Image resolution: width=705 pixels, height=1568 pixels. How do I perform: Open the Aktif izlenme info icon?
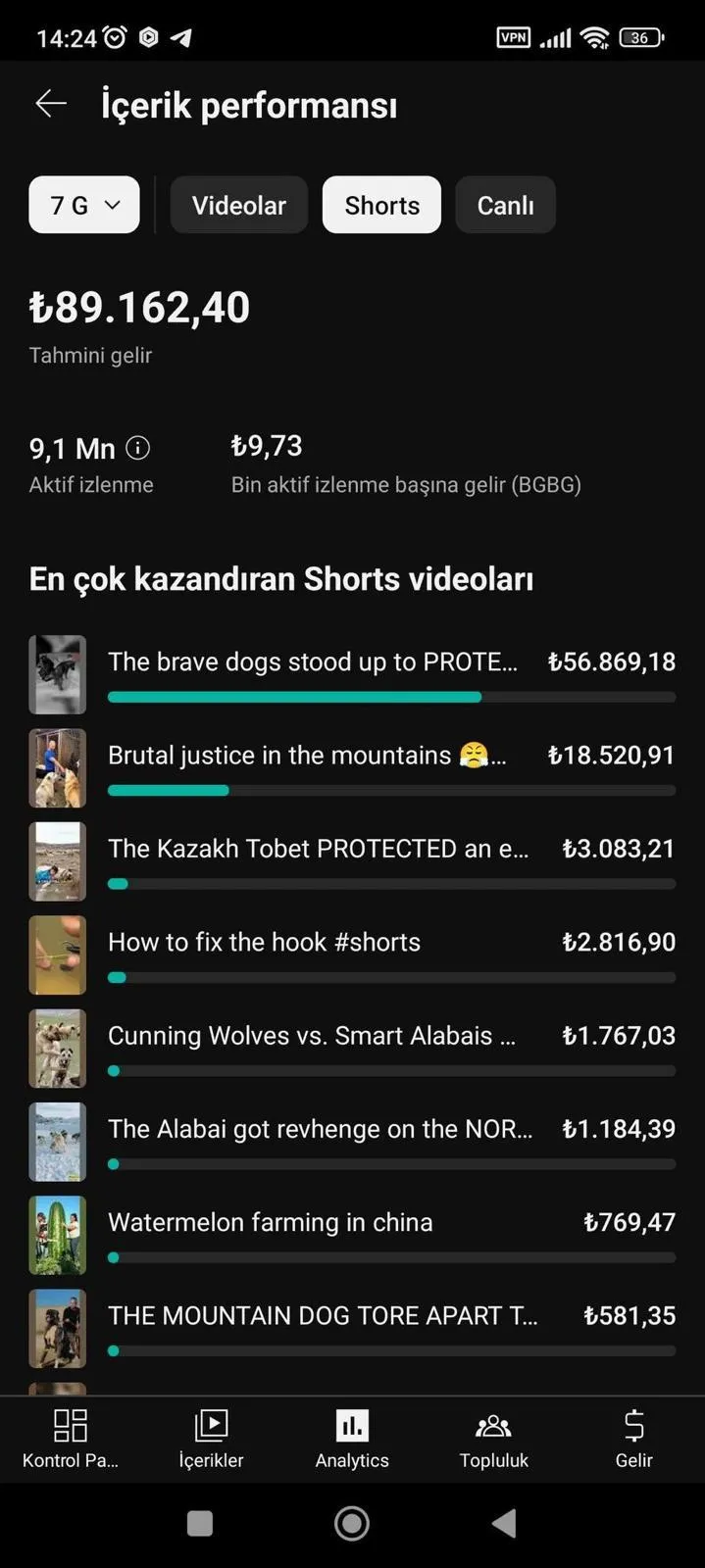138,448
